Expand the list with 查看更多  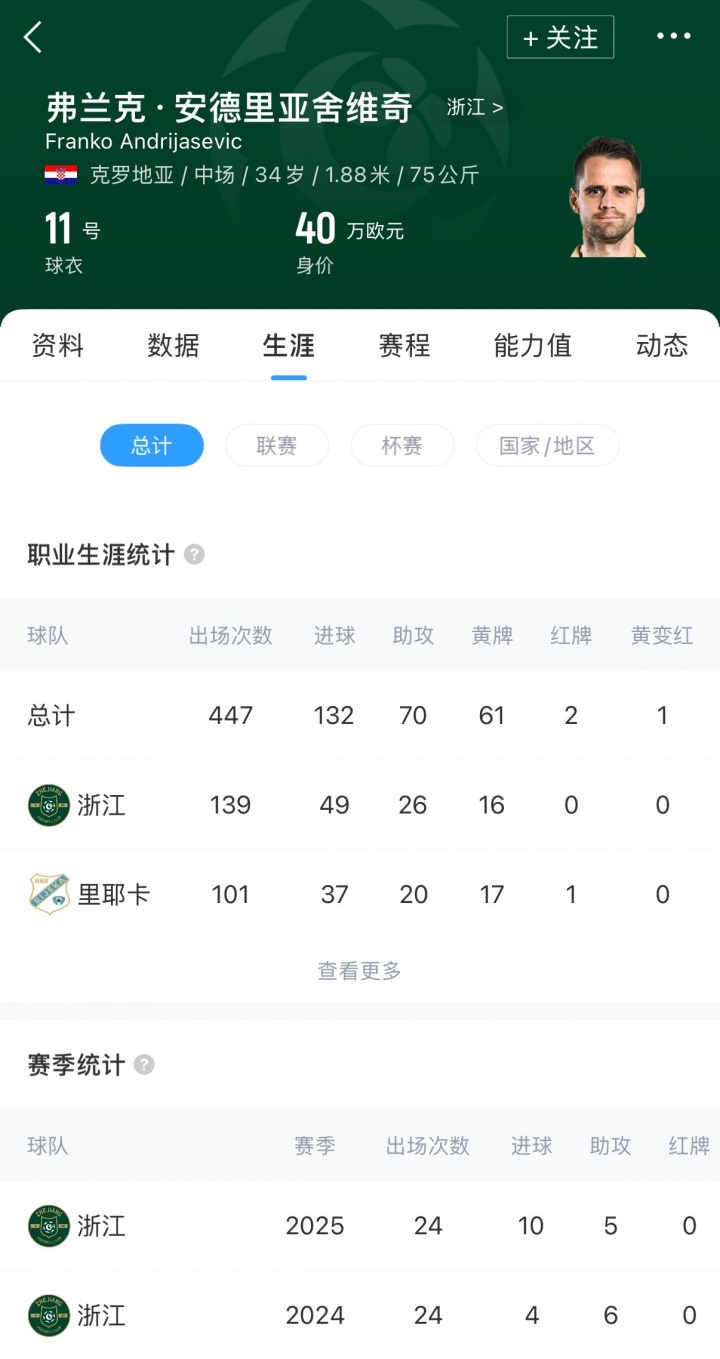[359, 970]
